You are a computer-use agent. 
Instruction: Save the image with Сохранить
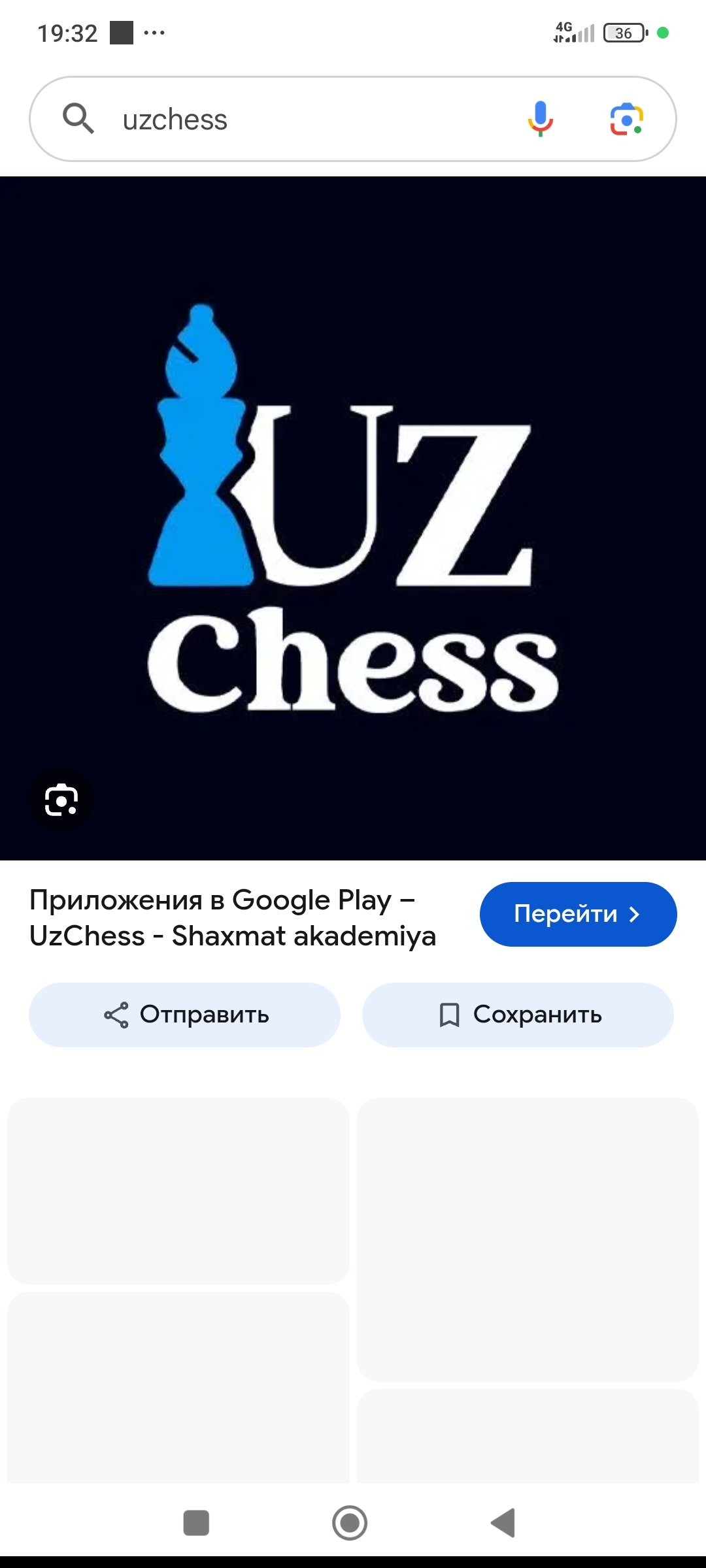(518, 1015)
